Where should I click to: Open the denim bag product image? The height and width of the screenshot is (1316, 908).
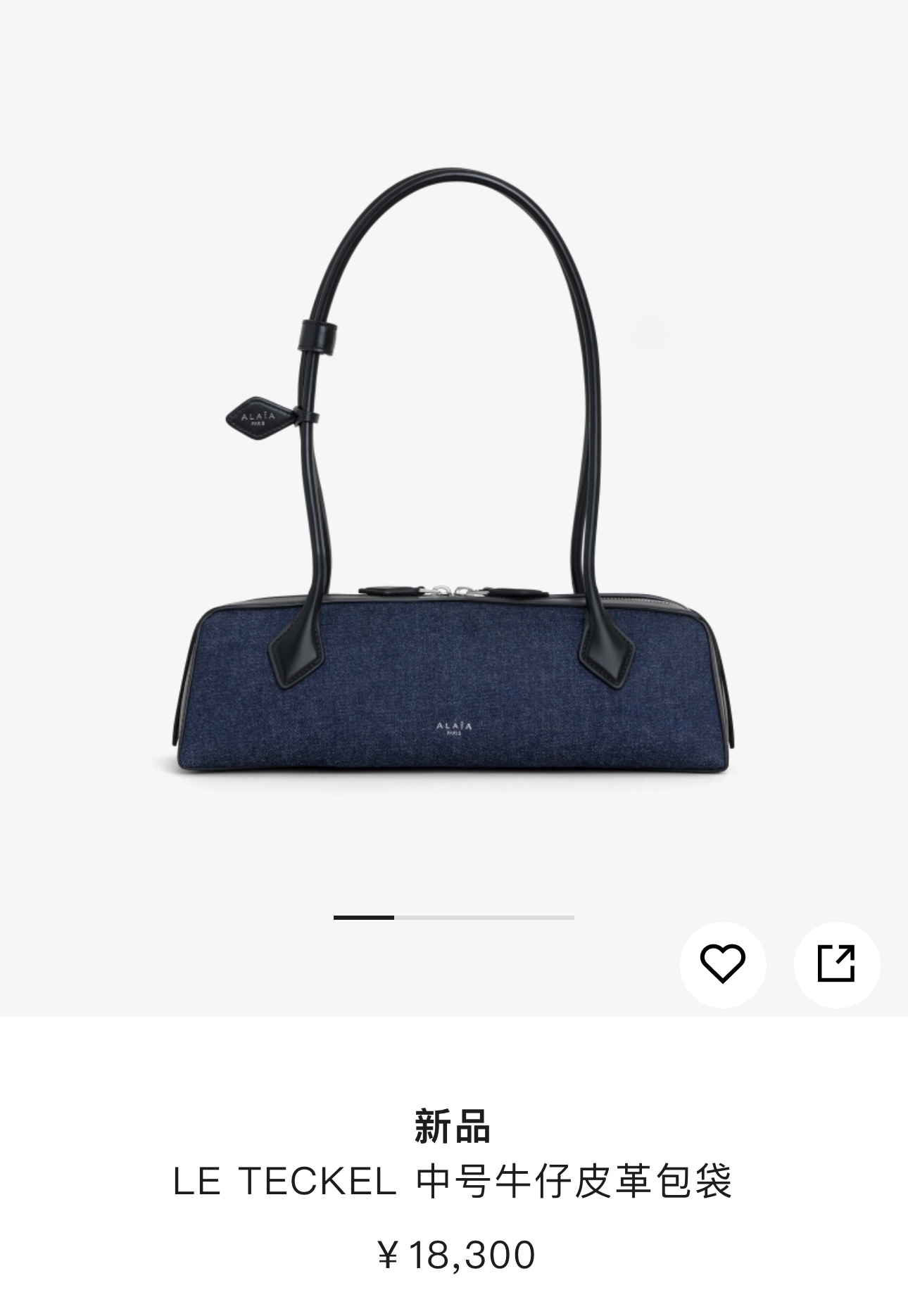tap(453, 493)
